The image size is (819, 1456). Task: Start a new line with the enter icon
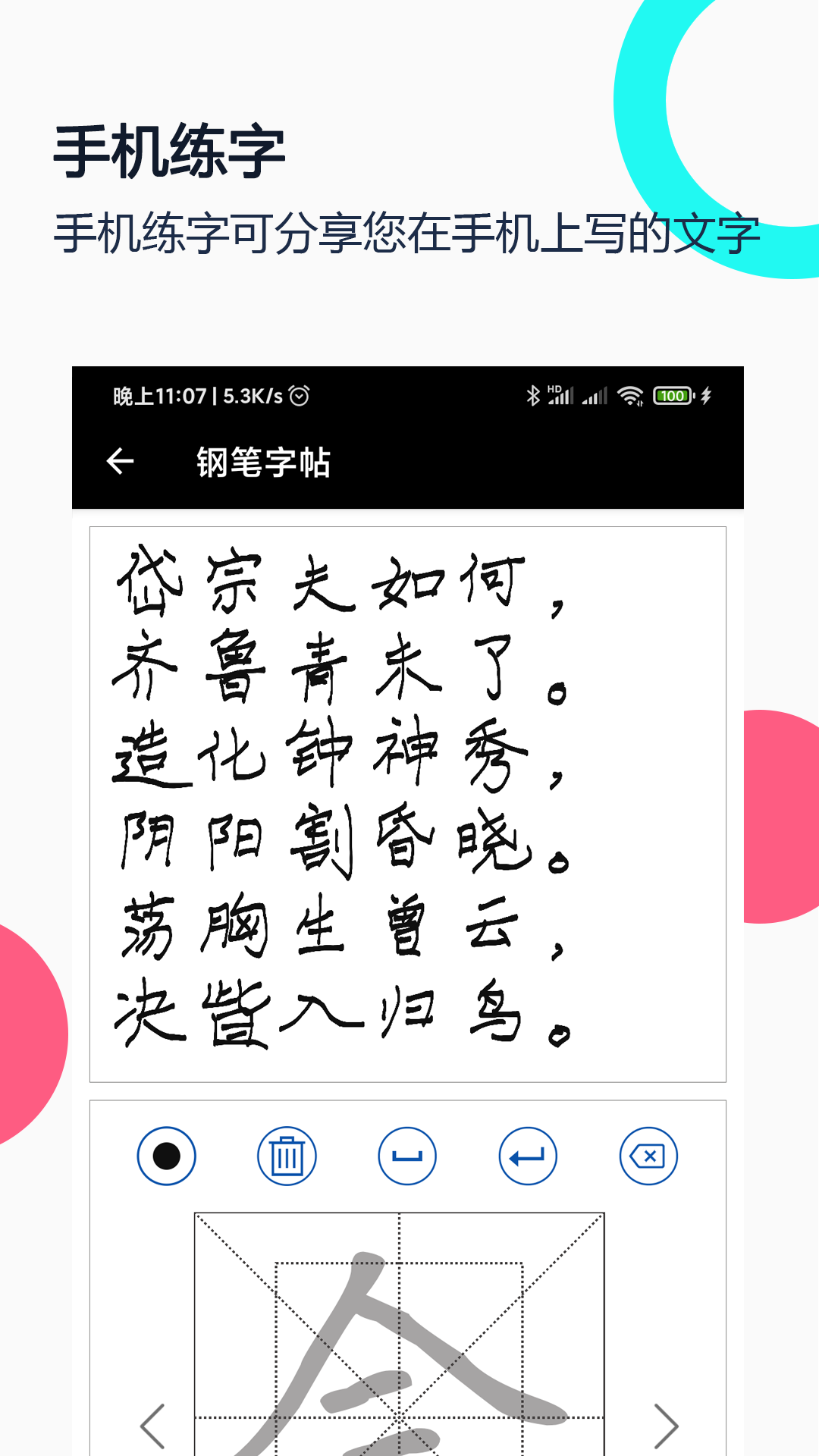click(528, 1156)
